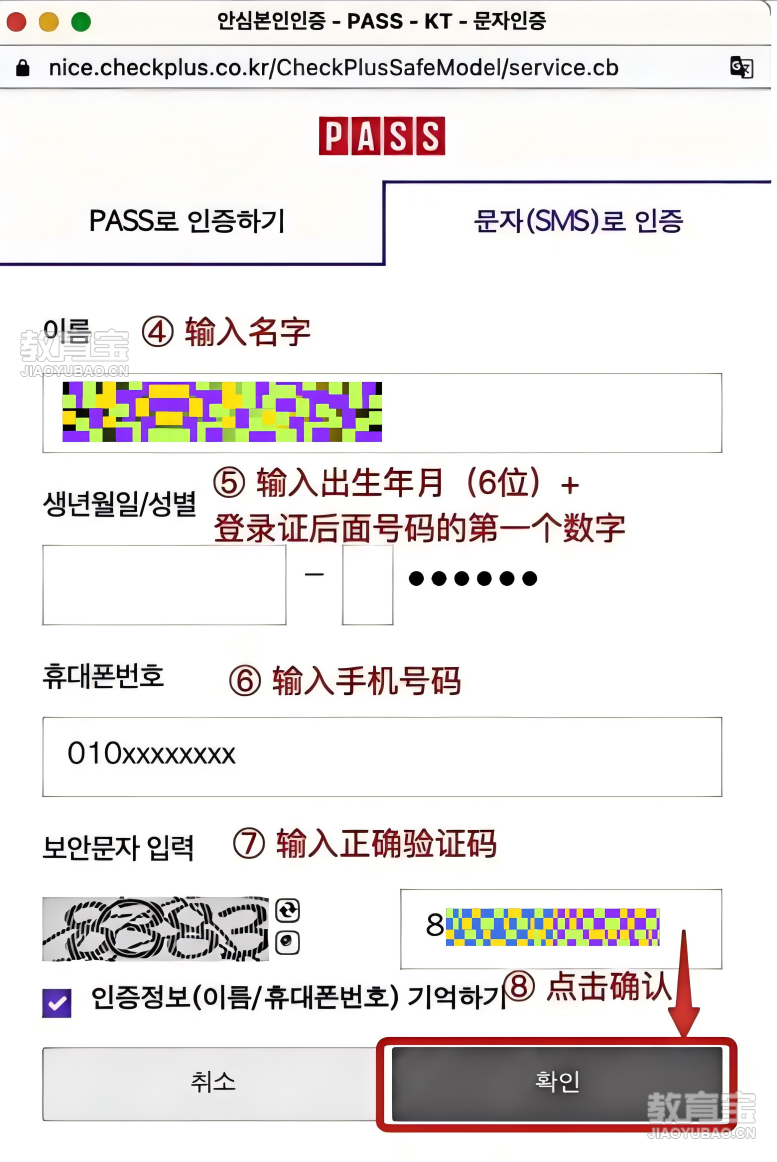
Task: Refresh the captcha security image
Action: 288,911
